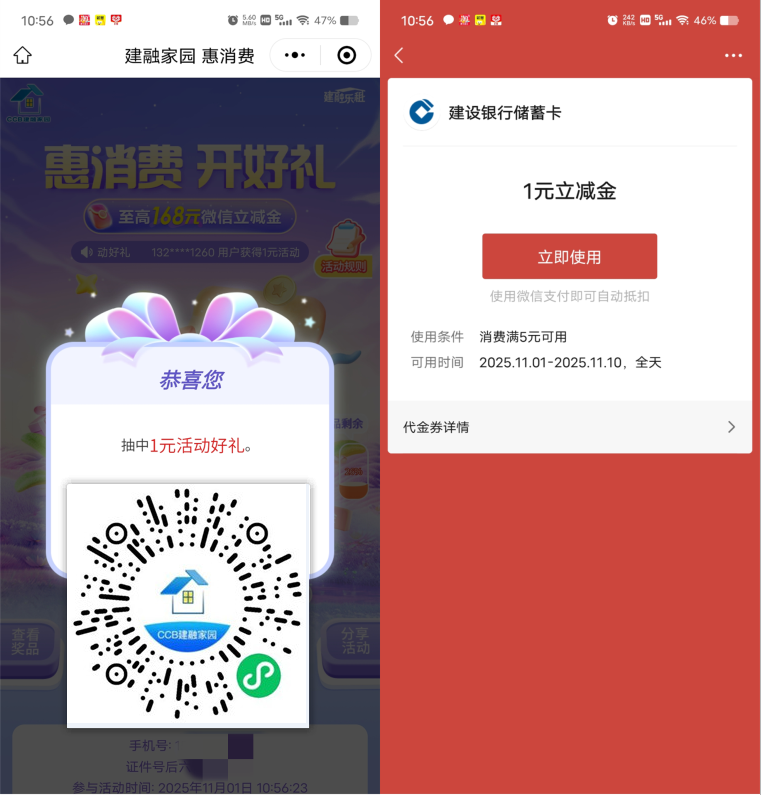
Task: Expand the 代金券详情 coupon details row
Action: [569, 427]
